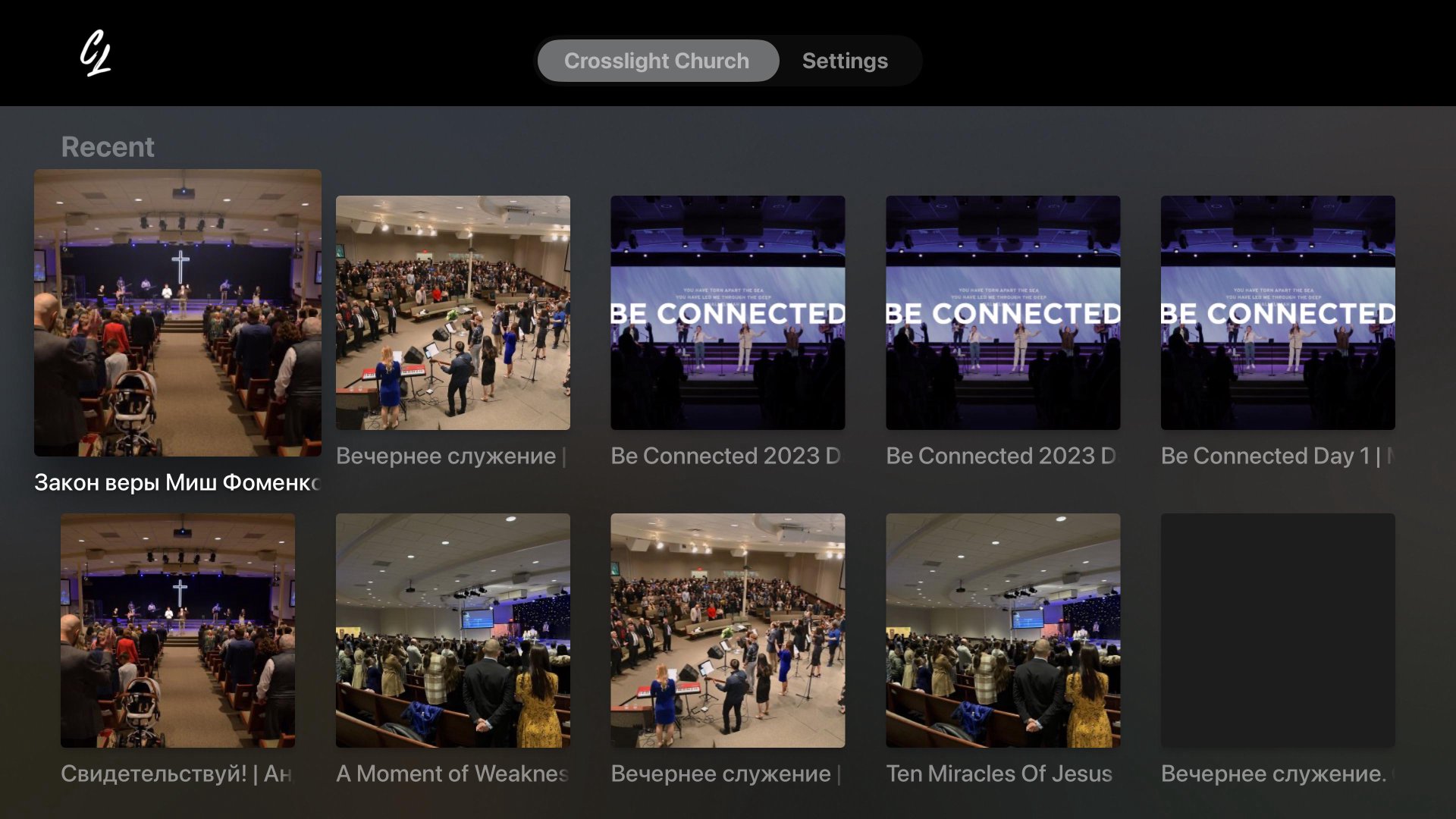The image size is (1456, 819).
Task: Open the video Закон веры Миш Фоменко
Action: (177, 312)
